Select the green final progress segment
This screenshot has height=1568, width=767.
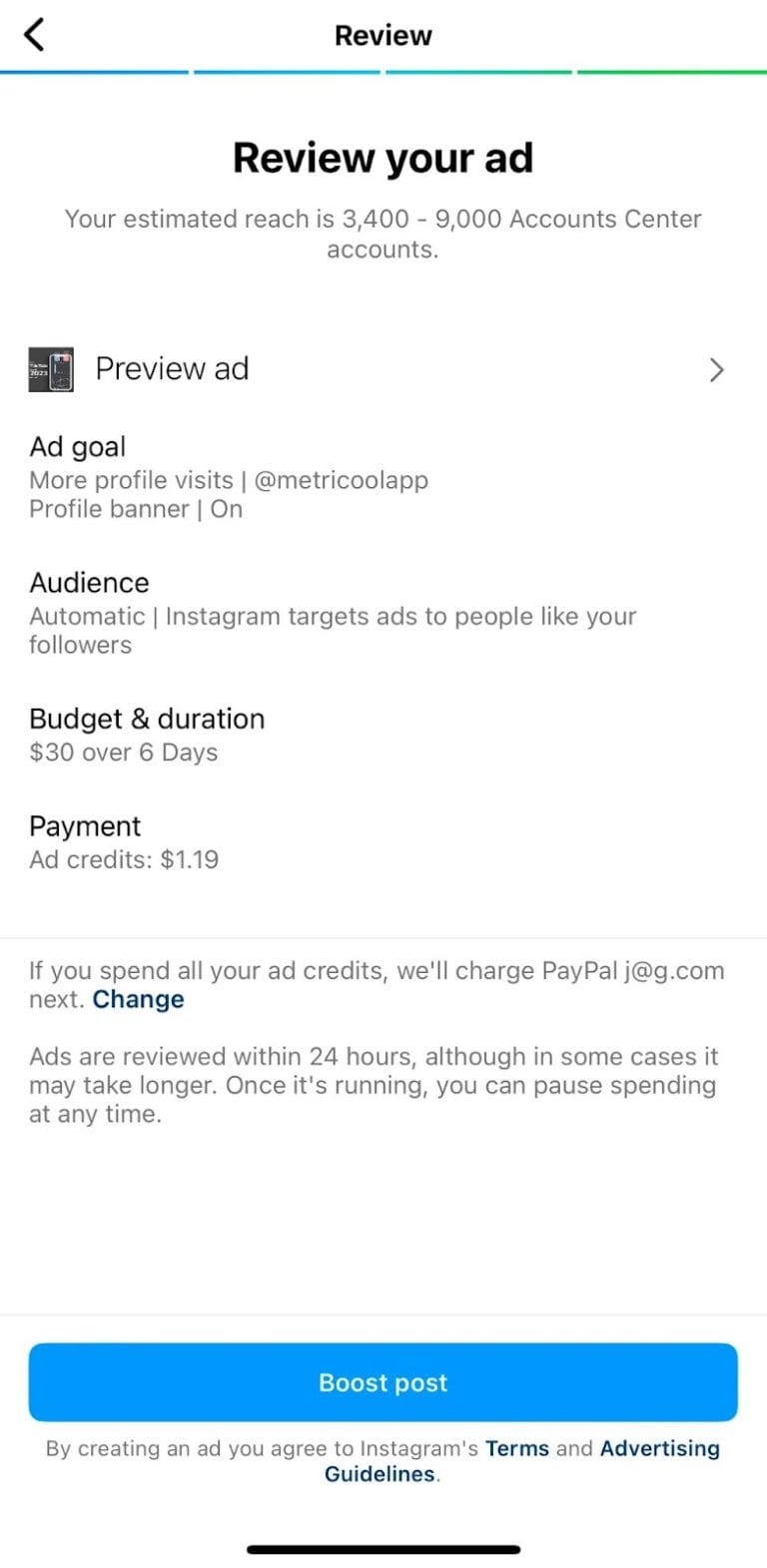671,71
